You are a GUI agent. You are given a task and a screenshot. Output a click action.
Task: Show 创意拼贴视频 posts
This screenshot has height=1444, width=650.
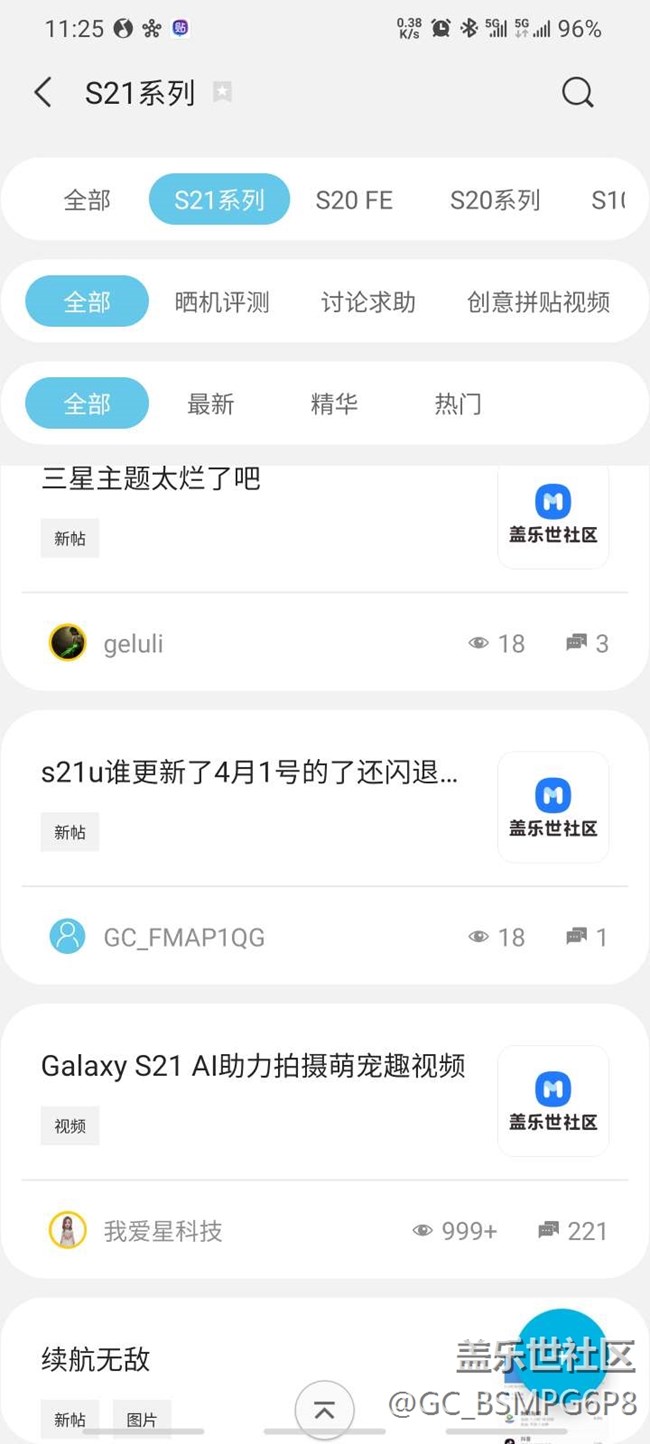[538, 302]
